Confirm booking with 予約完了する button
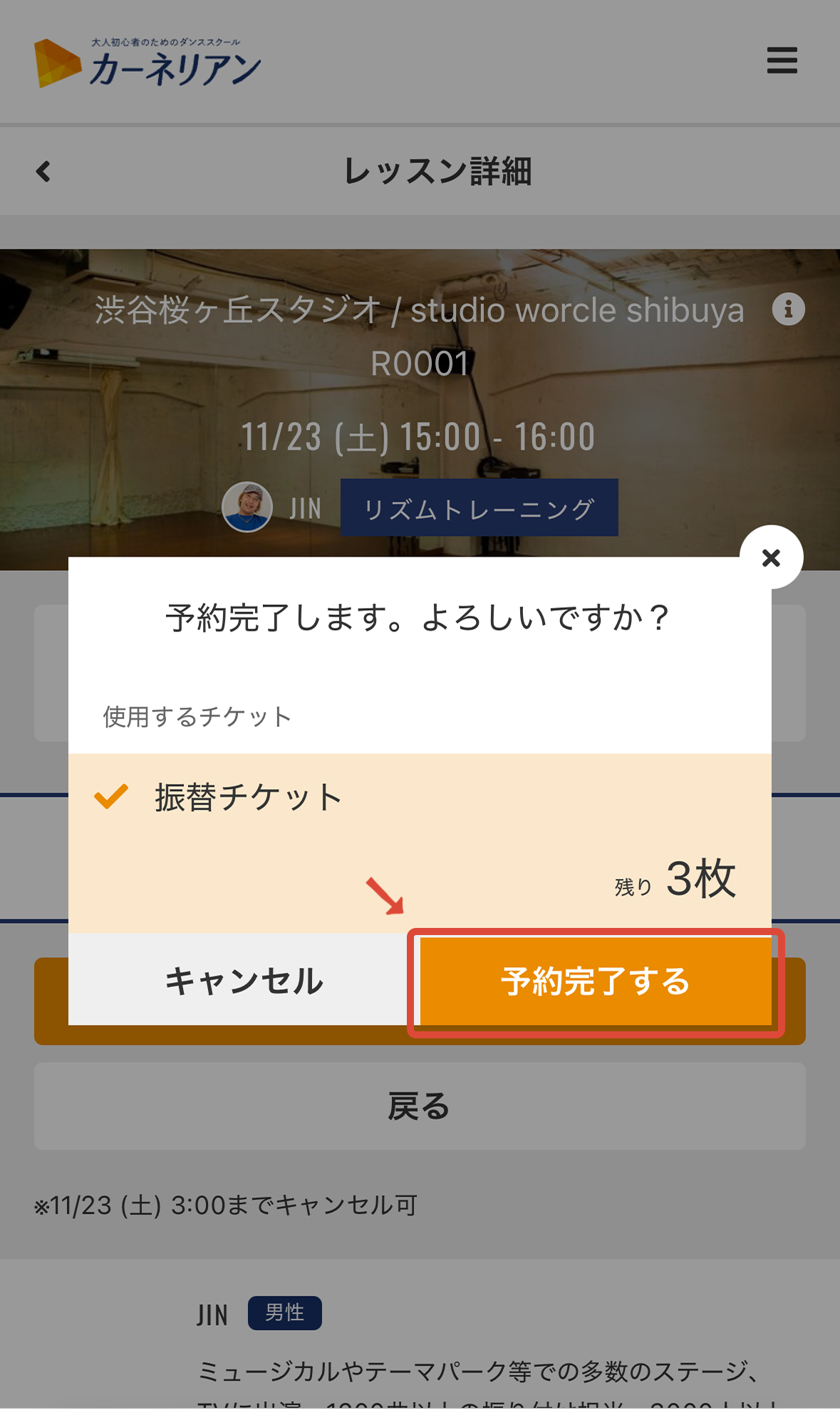 (x=596, y=981)
